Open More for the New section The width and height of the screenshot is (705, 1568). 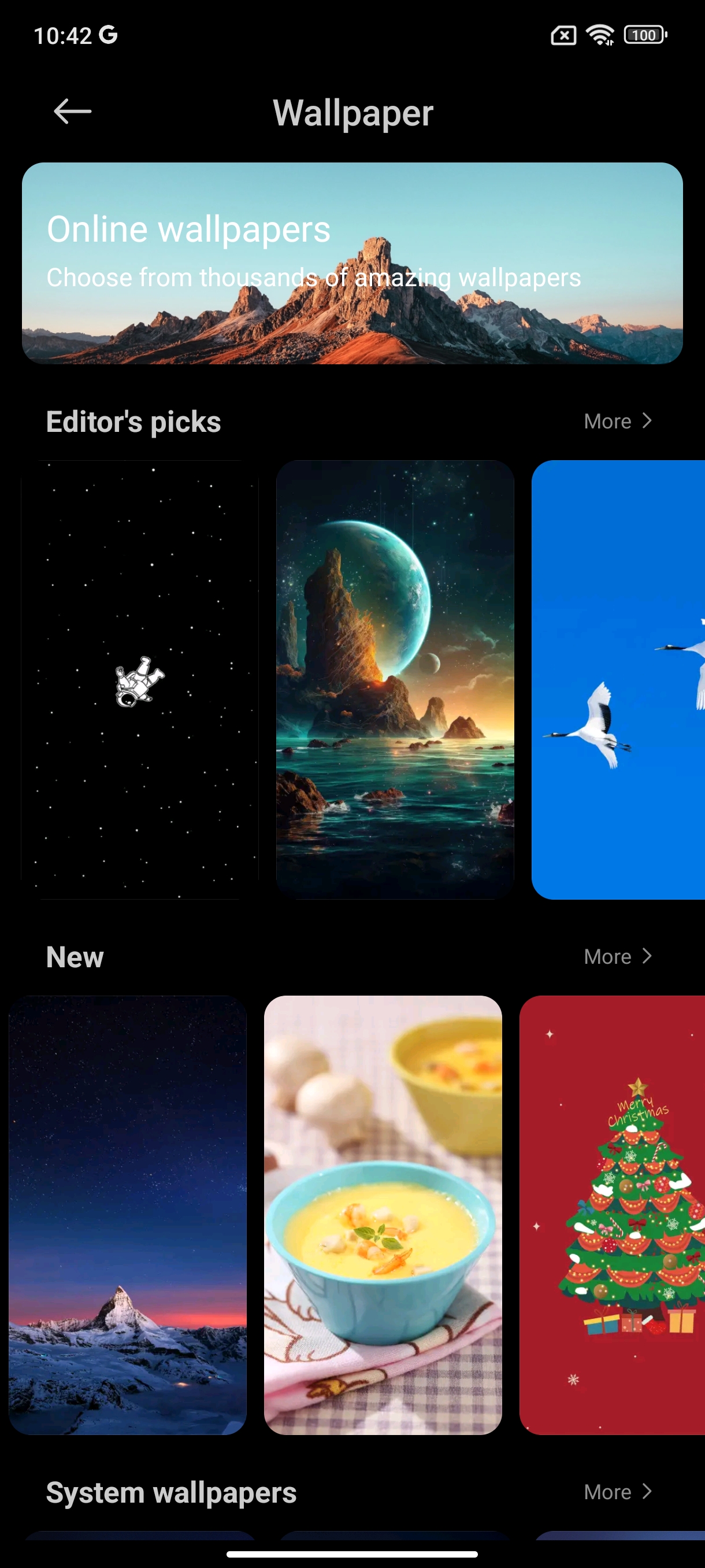(618, 957)
